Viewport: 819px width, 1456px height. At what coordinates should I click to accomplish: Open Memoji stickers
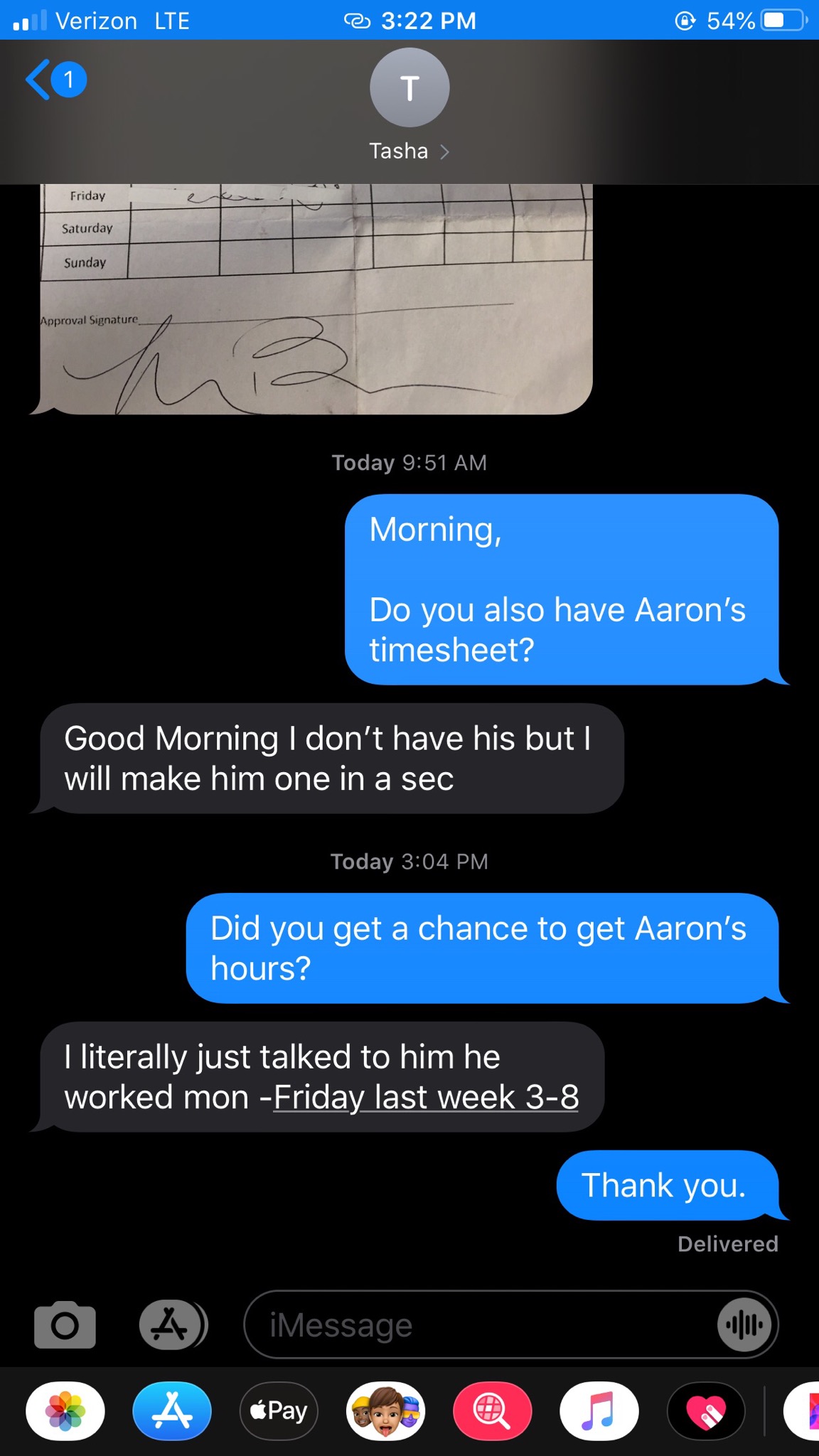click(x=385, y=1410)
